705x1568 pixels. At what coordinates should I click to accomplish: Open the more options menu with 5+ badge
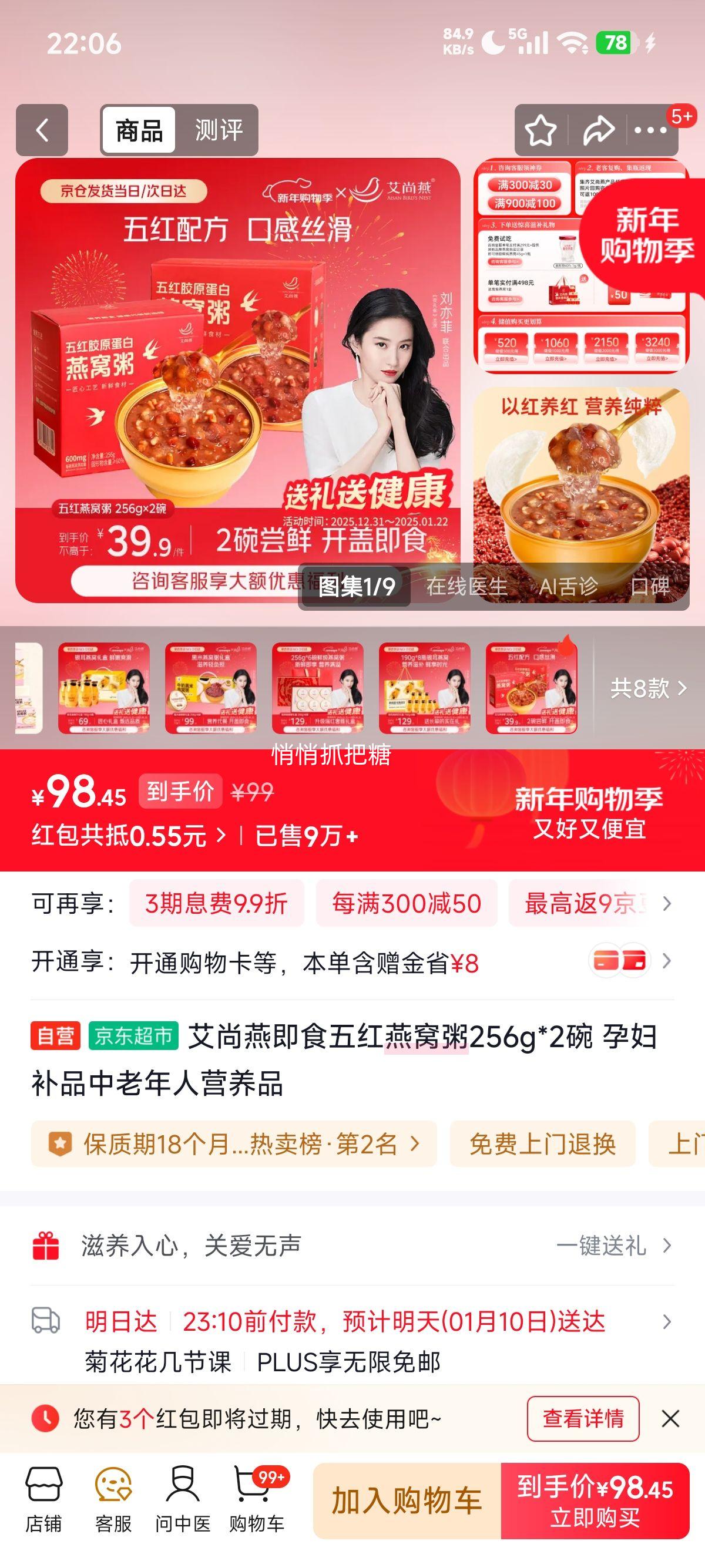(x=651, y=129)
